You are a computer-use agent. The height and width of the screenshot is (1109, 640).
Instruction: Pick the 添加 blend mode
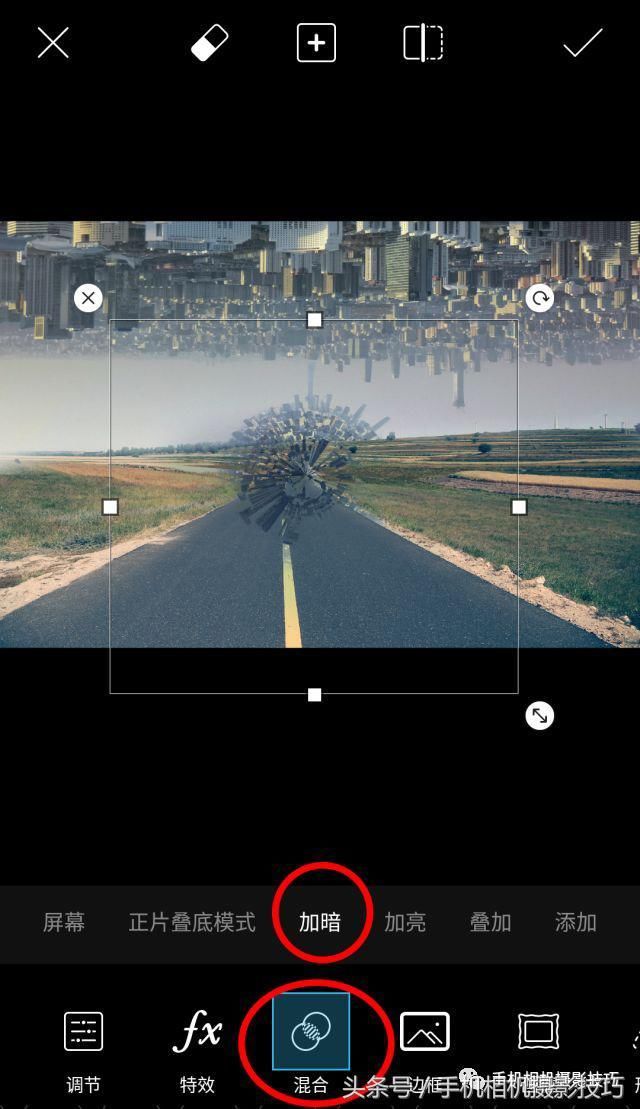point(575,922)
